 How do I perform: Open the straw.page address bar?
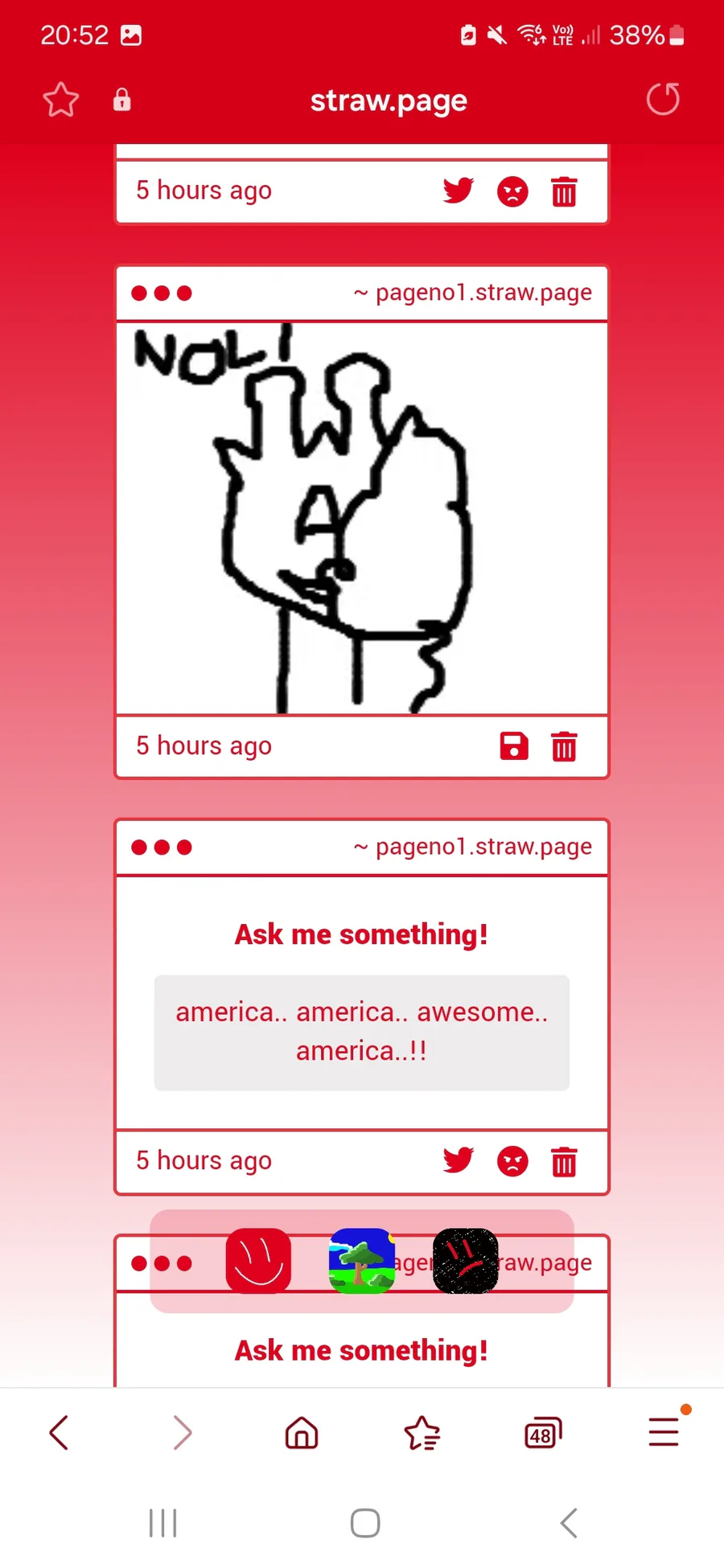tap(389, 101)
